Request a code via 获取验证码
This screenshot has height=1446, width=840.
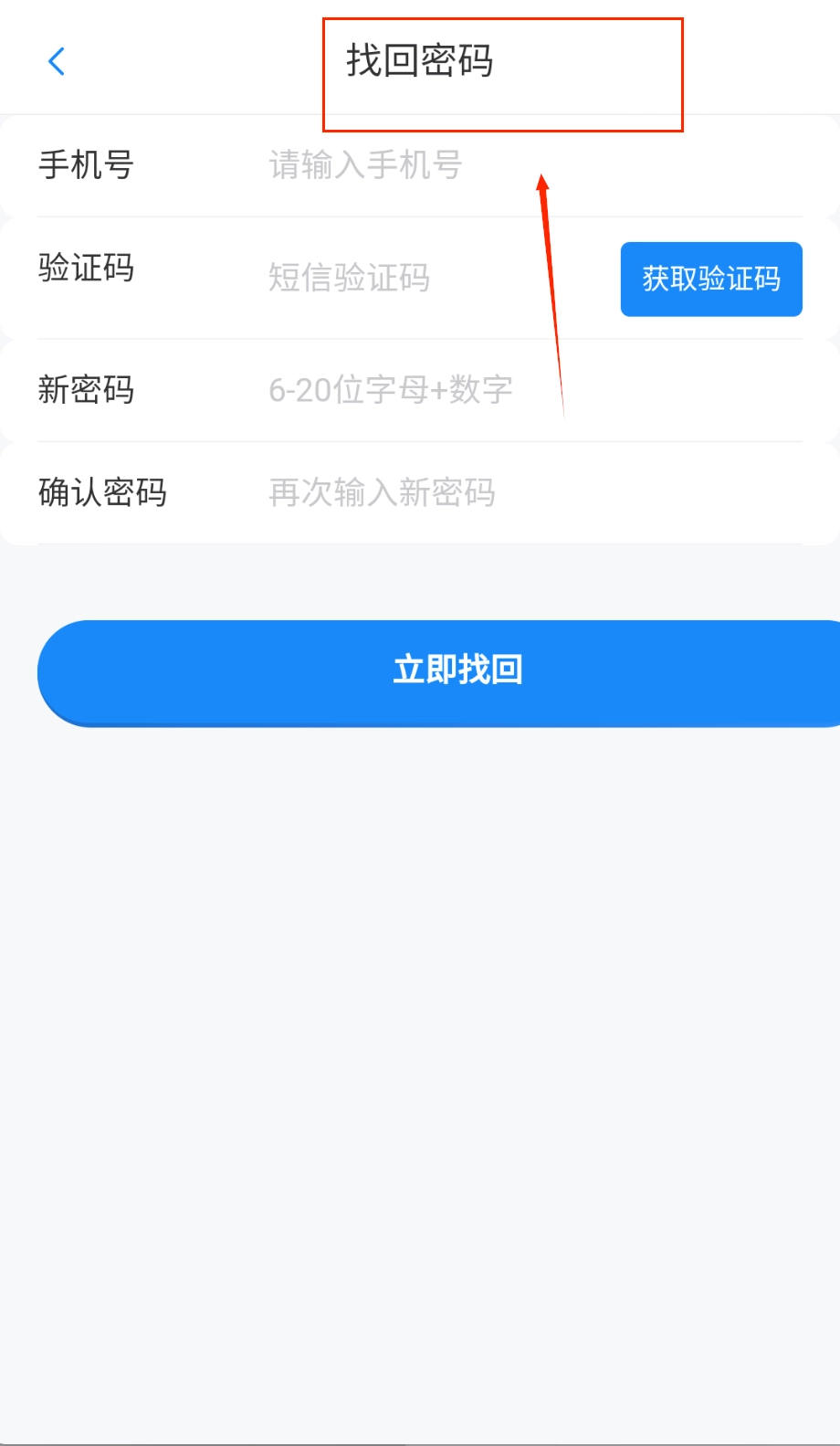(x=711, y=279)
